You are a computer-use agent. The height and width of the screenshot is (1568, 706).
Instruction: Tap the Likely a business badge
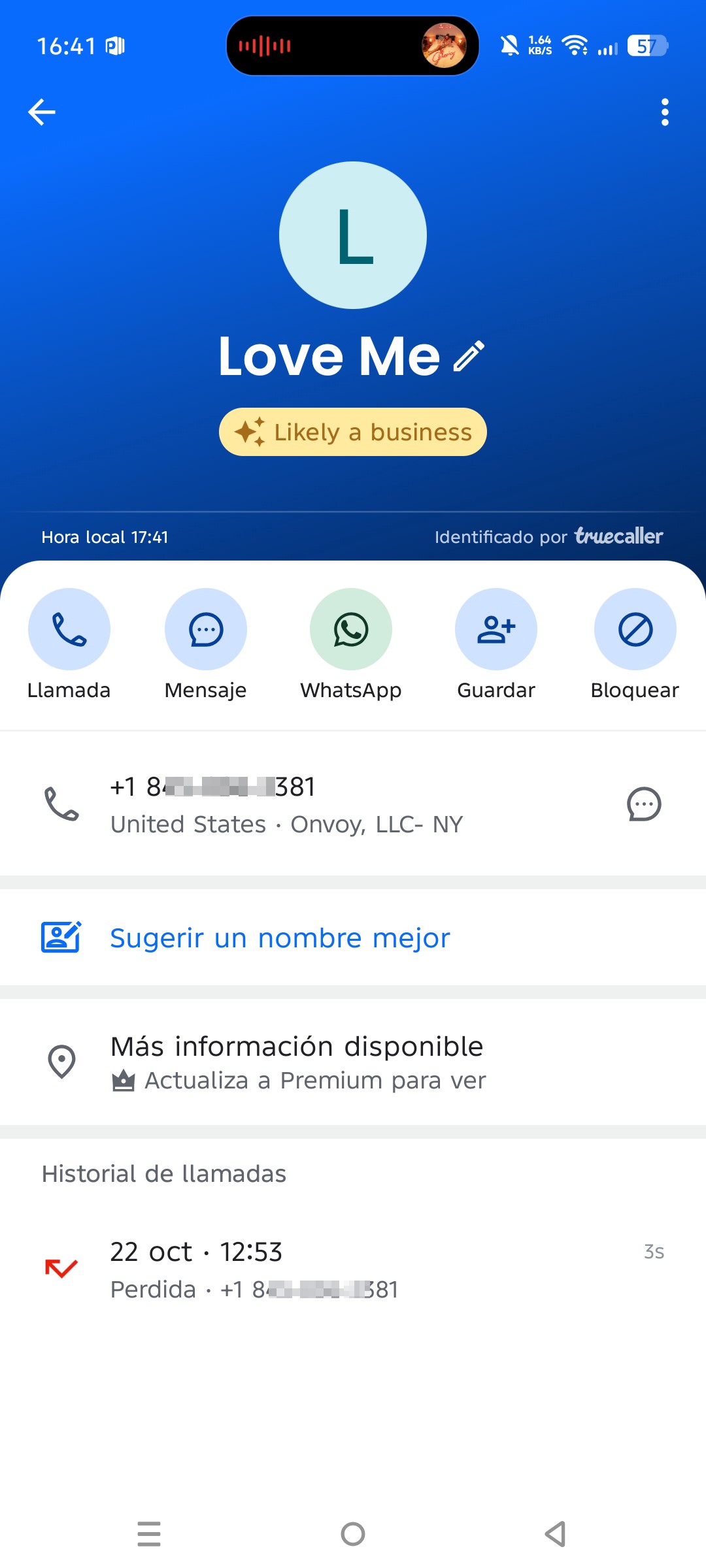point(353,432)
